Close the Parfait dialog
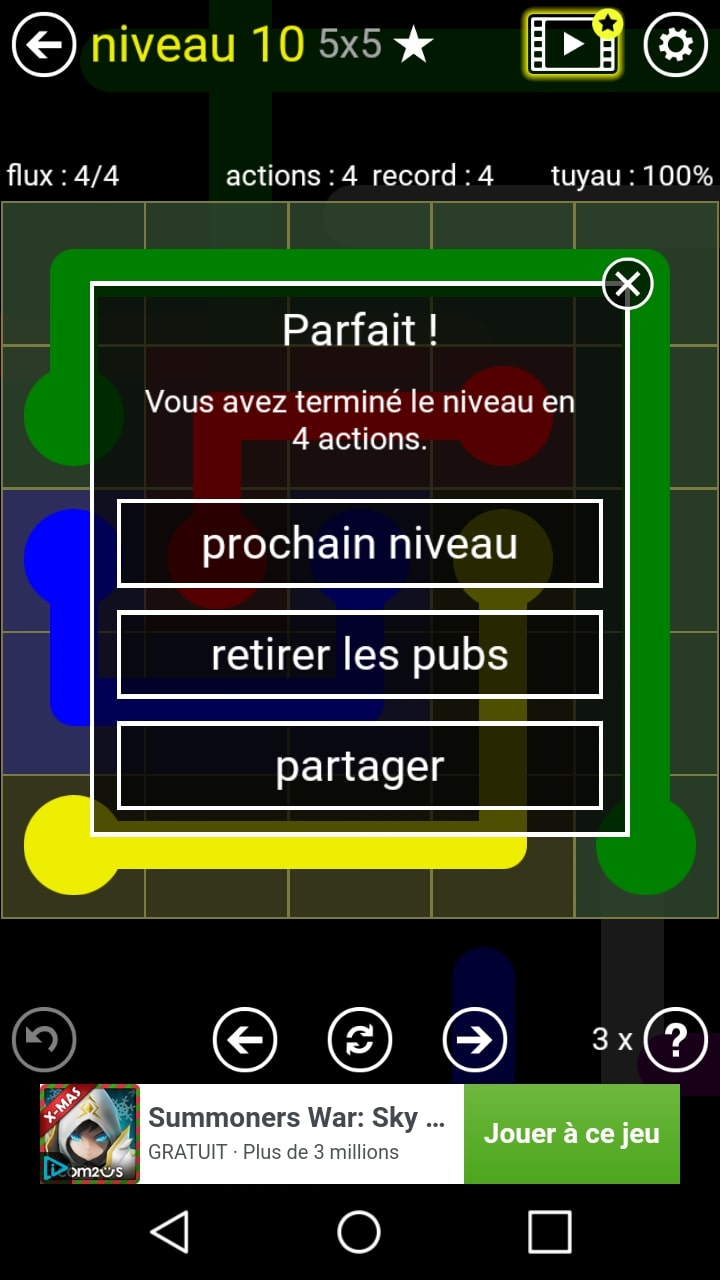 click(627, 284)
